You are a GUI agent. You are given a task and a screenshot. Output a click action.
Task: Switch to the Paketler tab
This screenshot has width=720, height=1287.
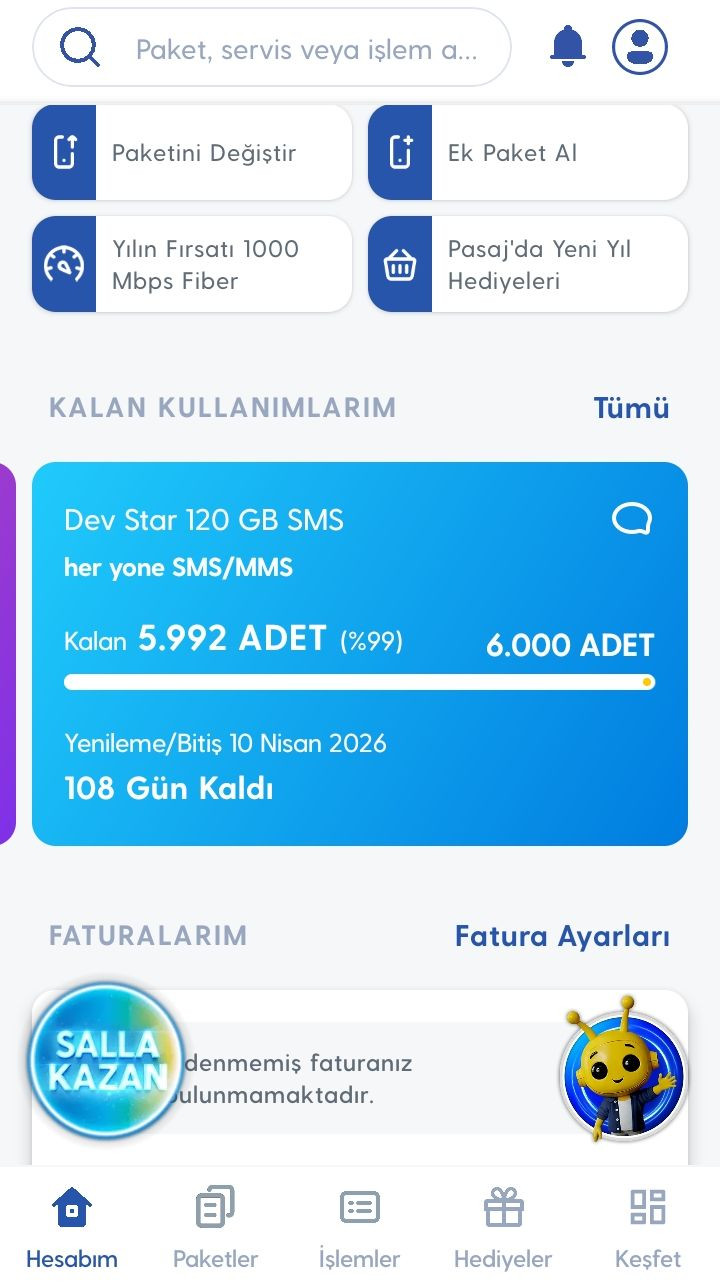click(x=216, y=1227)
